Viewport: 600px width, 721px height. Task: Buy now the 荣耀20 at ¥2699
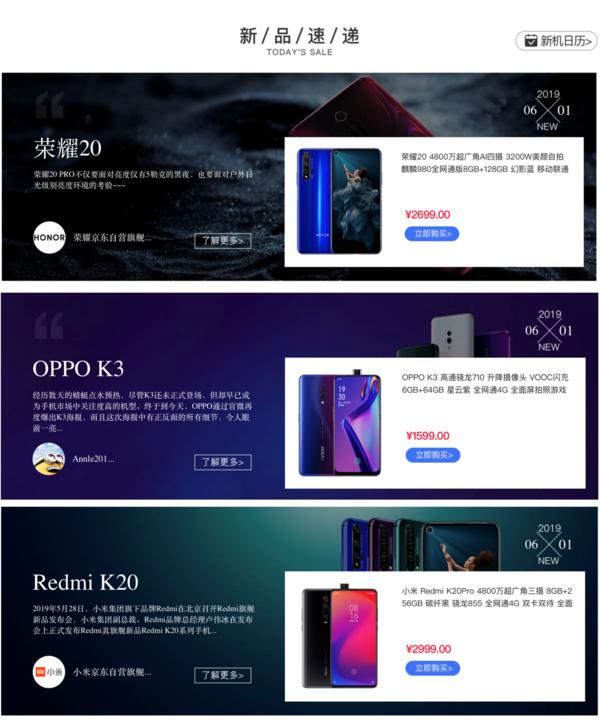[432, 233]
